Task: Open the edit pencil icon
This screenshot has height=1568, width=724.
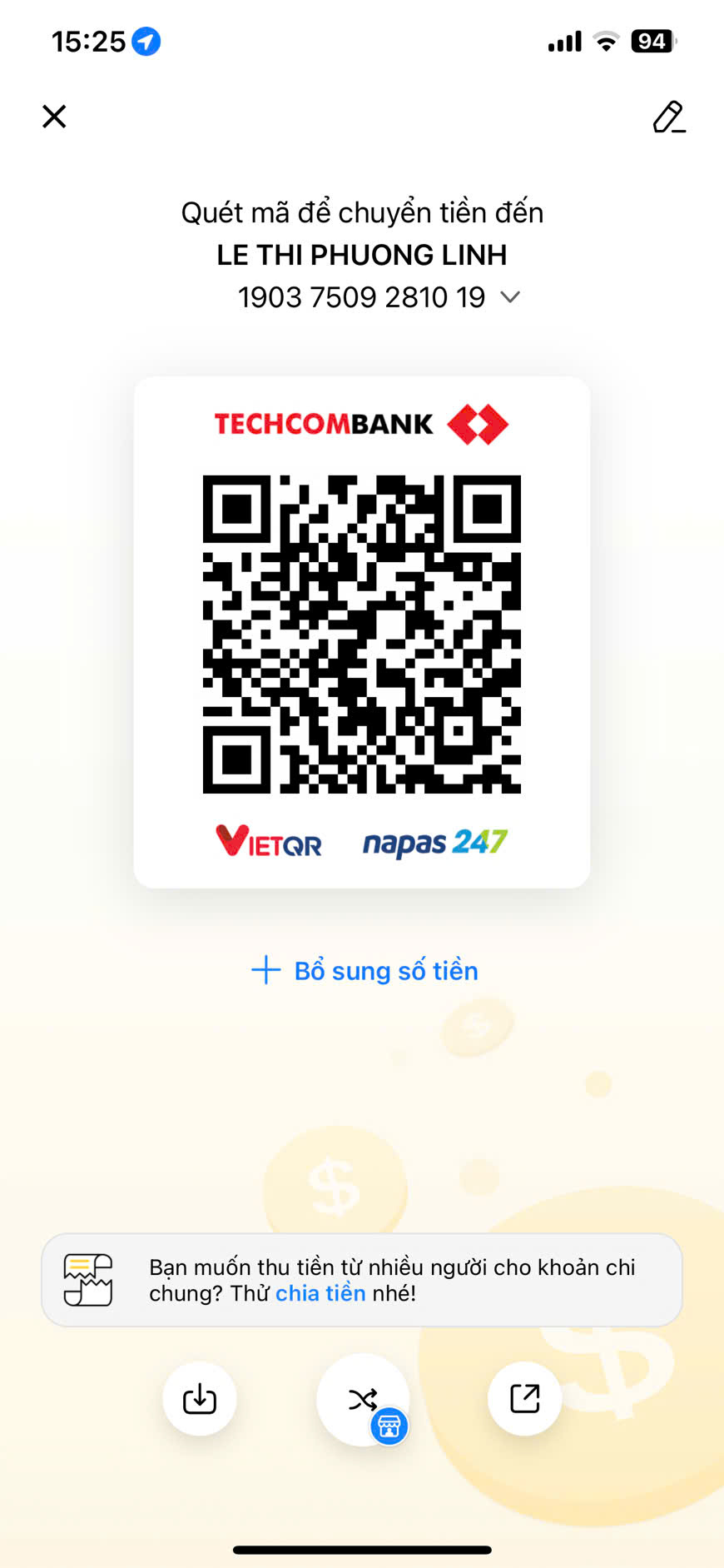Action: (x=669, y=117)
